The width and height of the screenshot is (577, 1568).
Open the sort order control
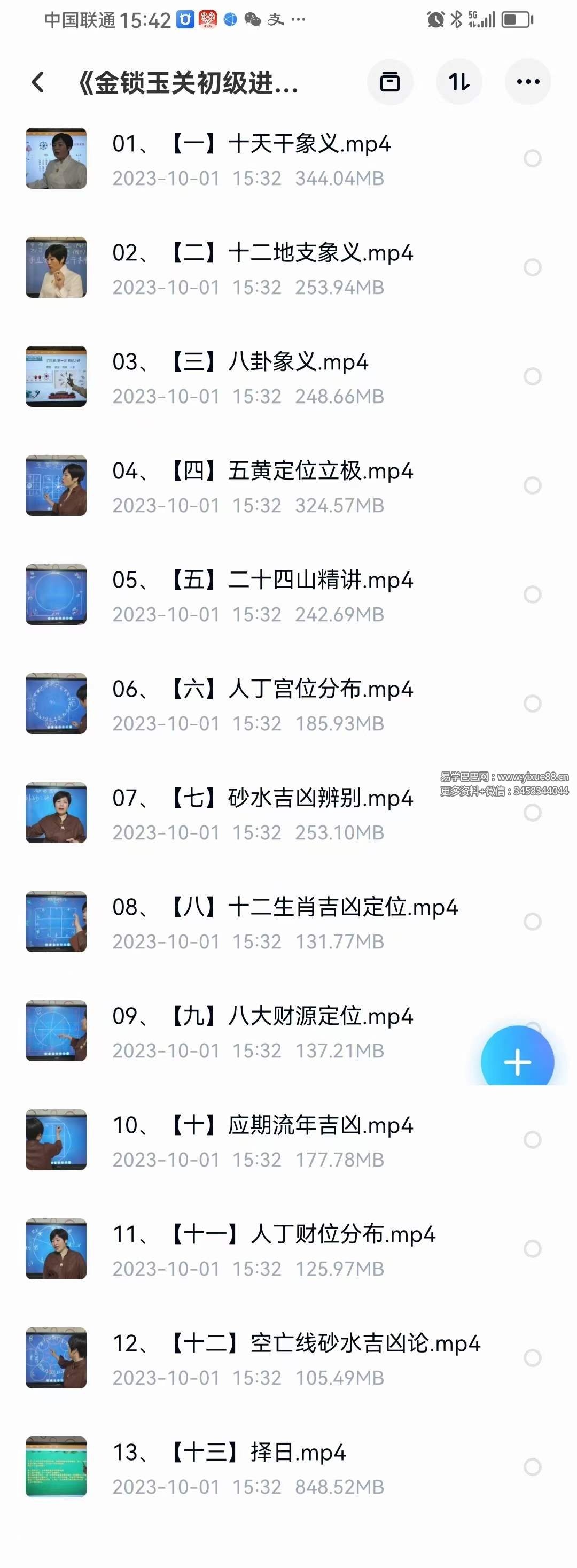(459, 81)
